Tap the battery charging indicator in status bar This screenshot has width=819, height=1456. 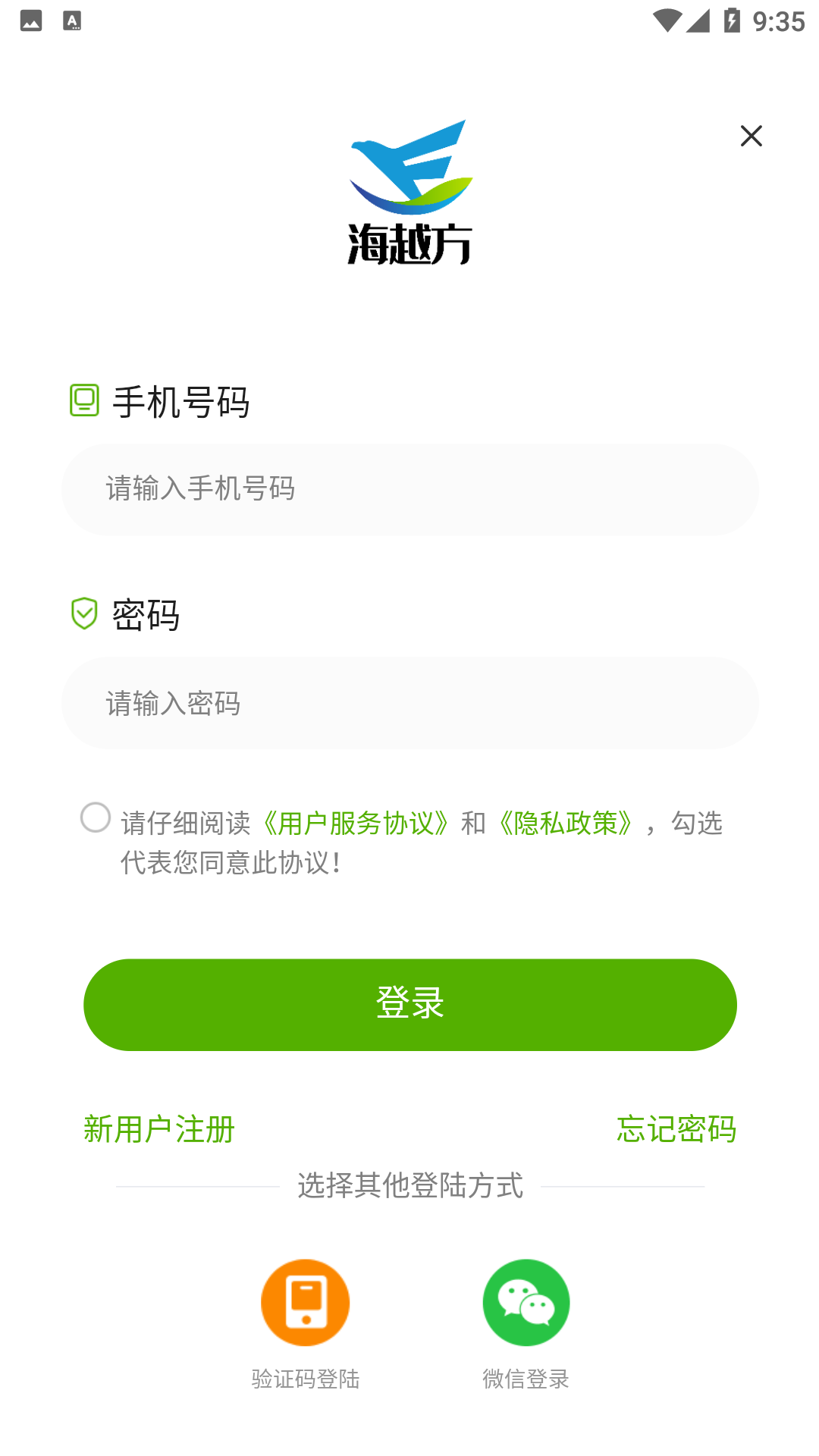732,20
